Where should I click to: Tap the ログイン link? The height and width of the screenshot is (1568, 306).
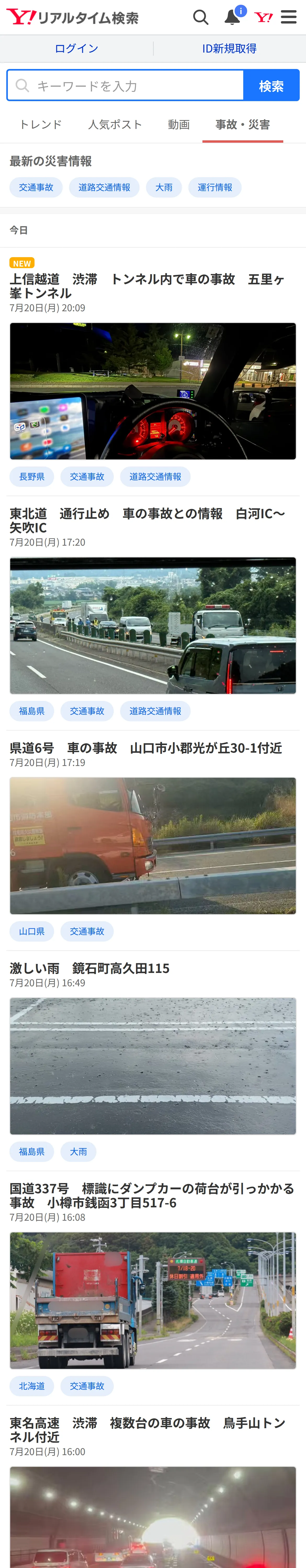tap(76, 49)
